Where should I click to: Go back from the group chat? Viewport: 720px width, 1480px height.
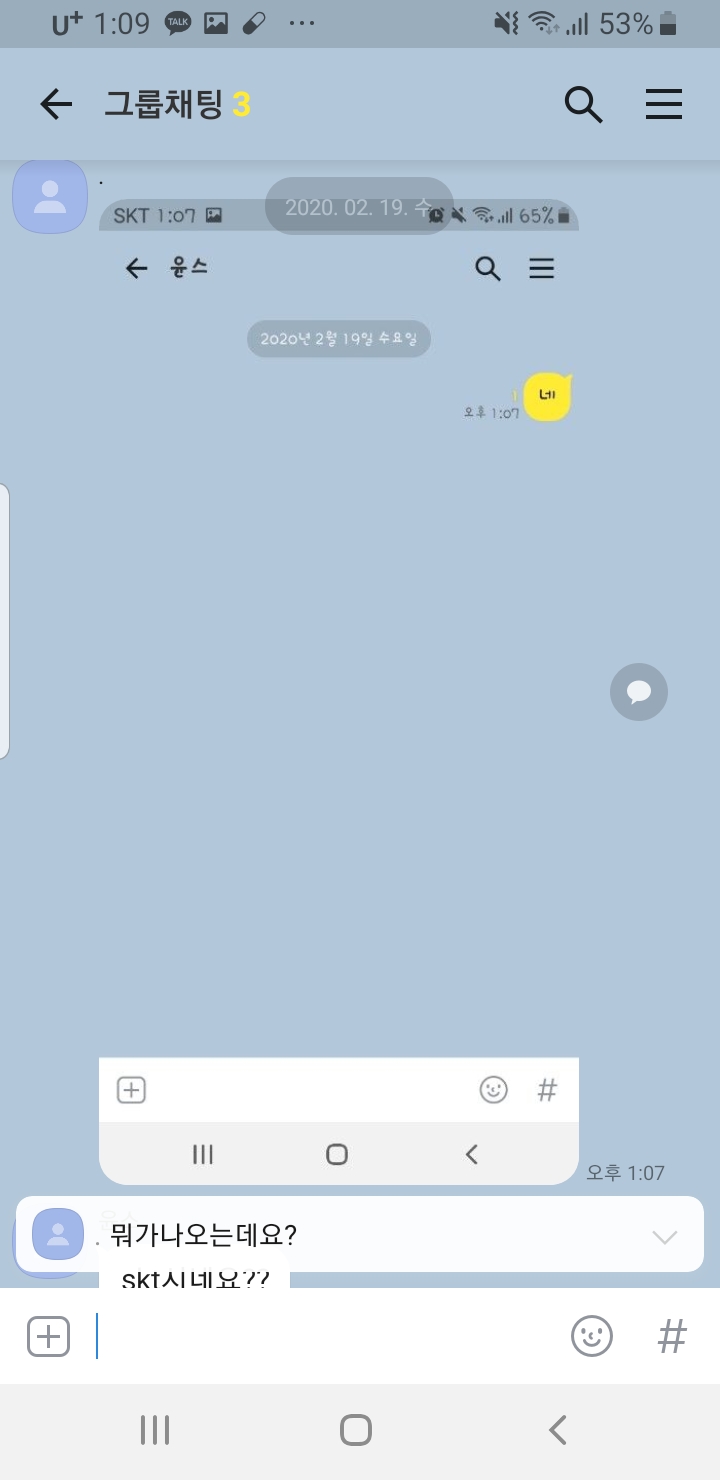[56, 104]
